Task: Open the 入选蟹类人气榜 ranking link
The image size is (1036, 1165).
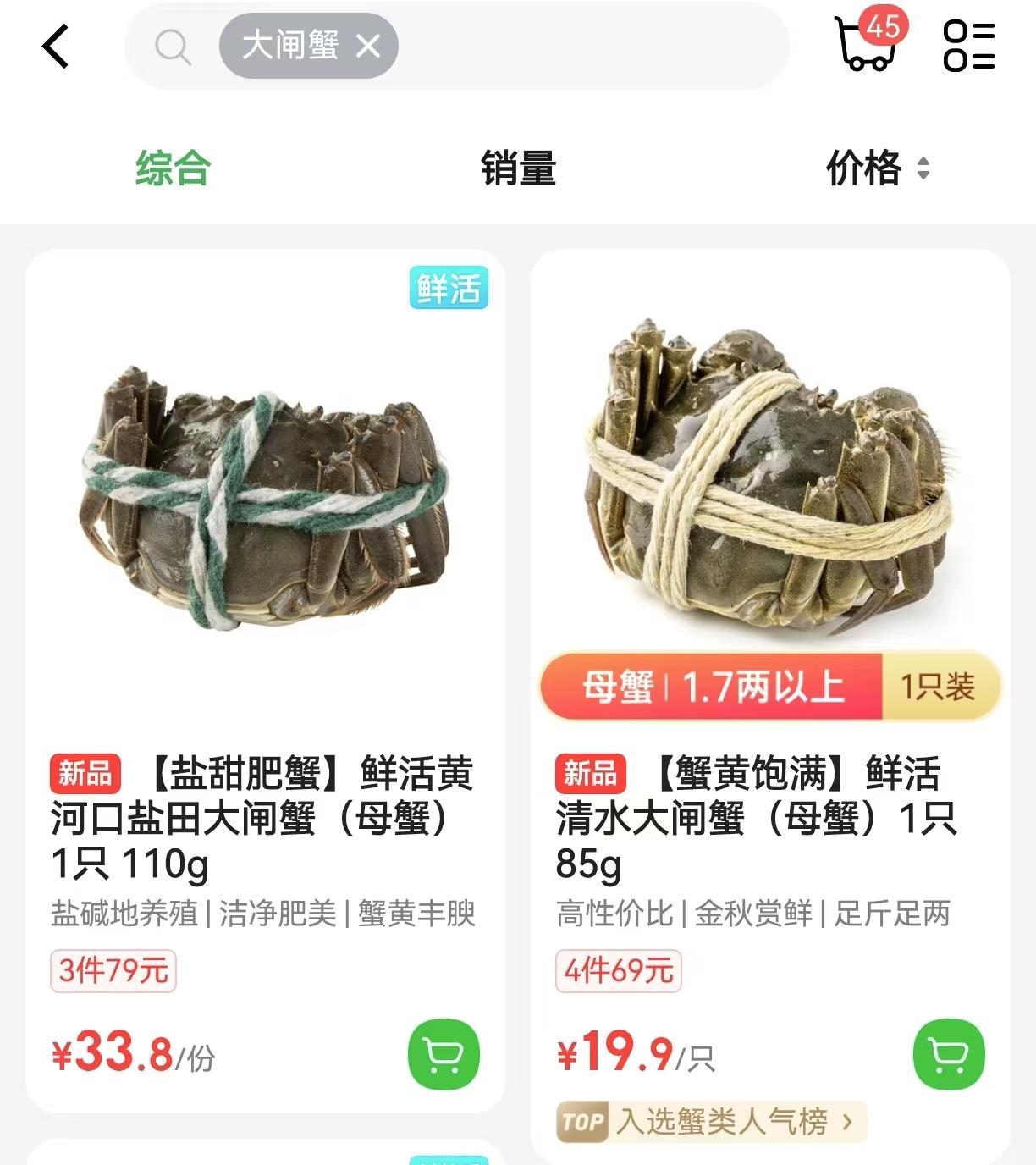Action: tap(713, 1122)
